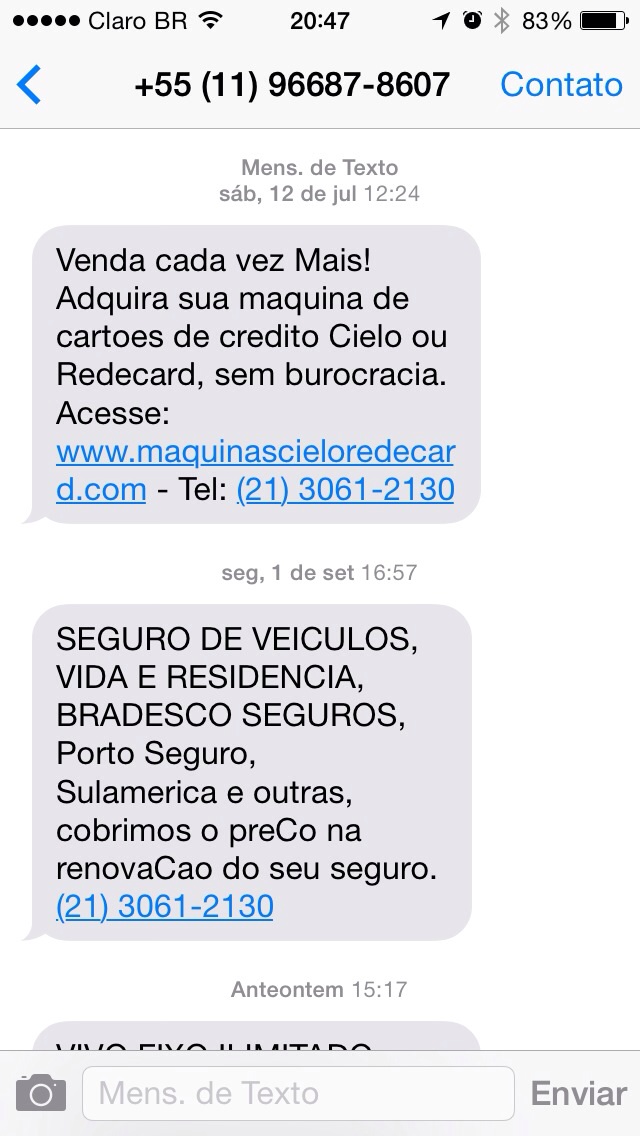640x1136 pixels.
Task: Tap the Enviar button
Action: pyautogui.click(x=578, y=1093)
